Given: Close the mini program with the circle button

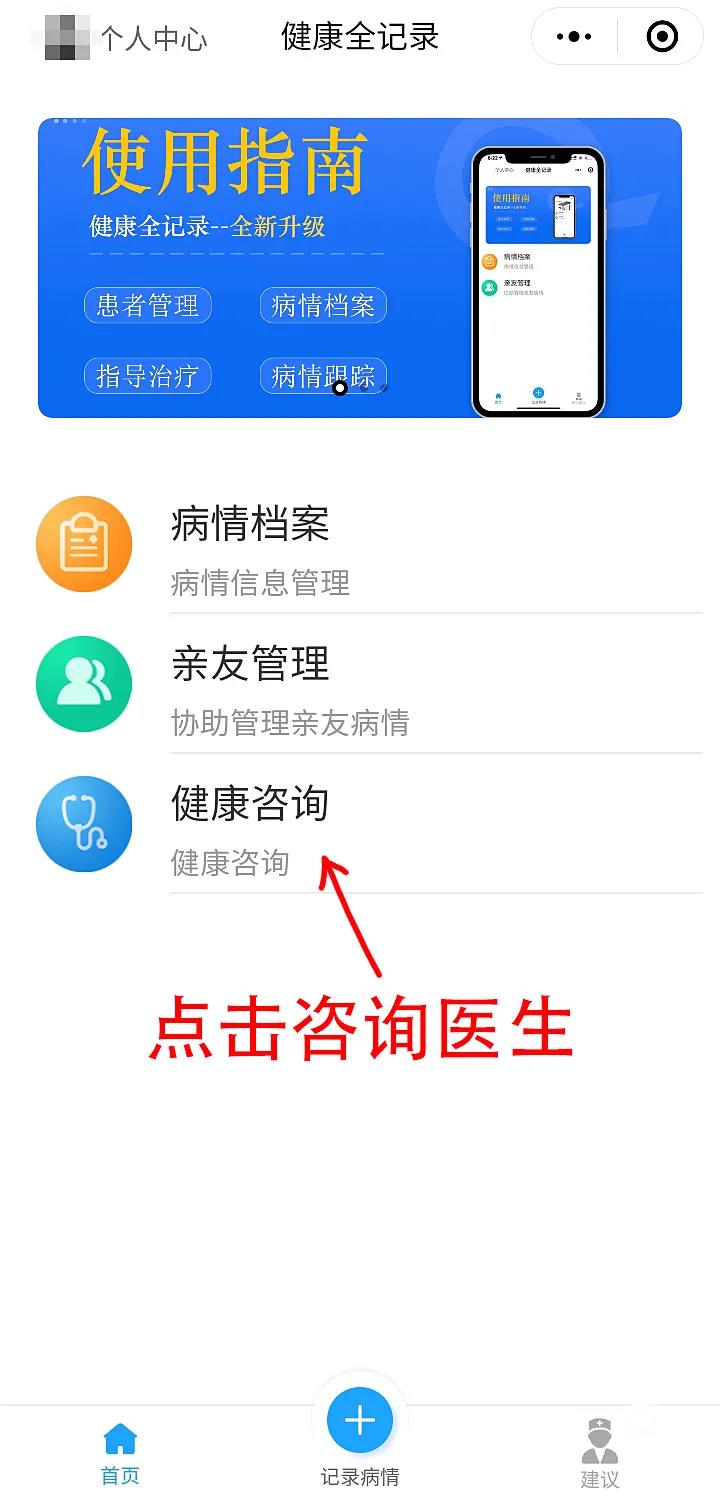Looking at the screenshot, I should coord(662,38).
